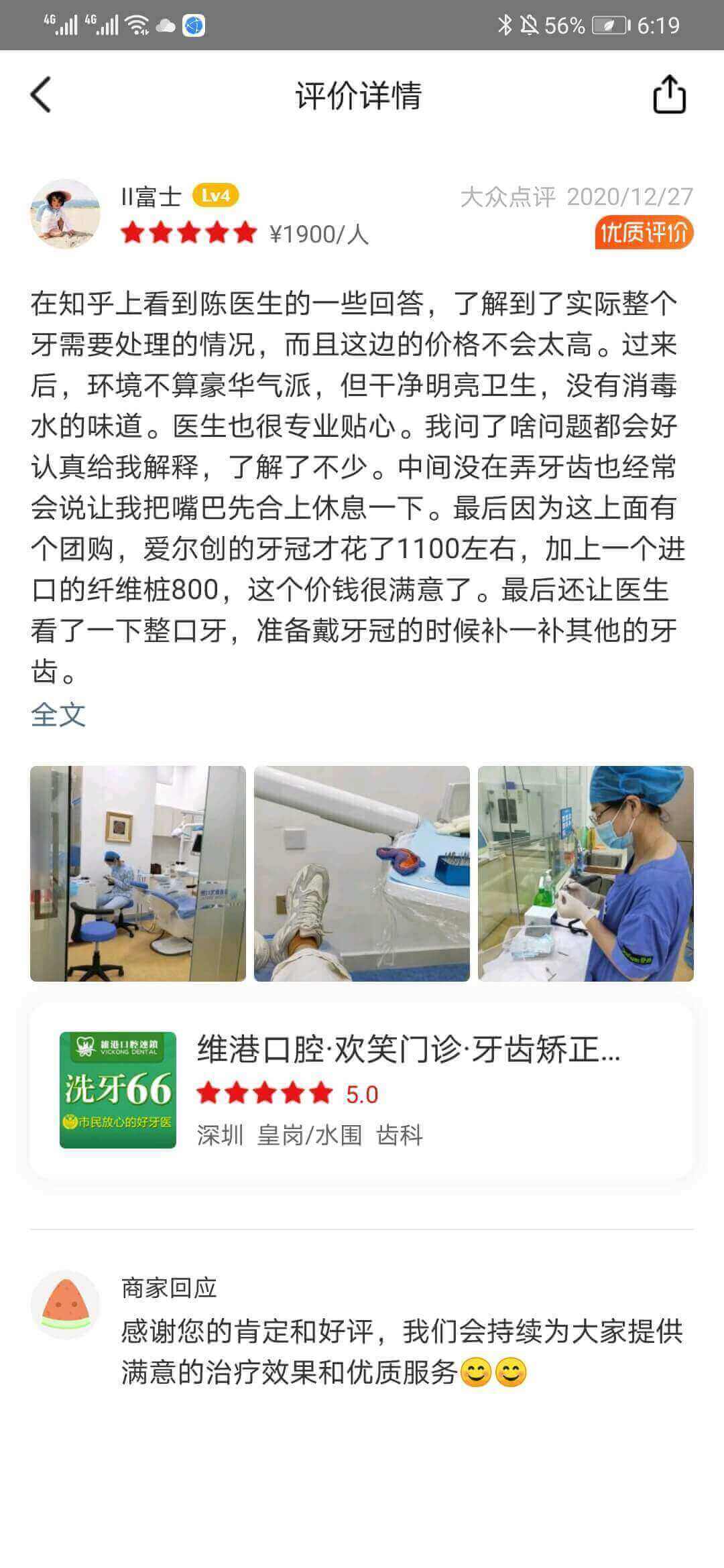Share this review via the share icon

(669, 94)
